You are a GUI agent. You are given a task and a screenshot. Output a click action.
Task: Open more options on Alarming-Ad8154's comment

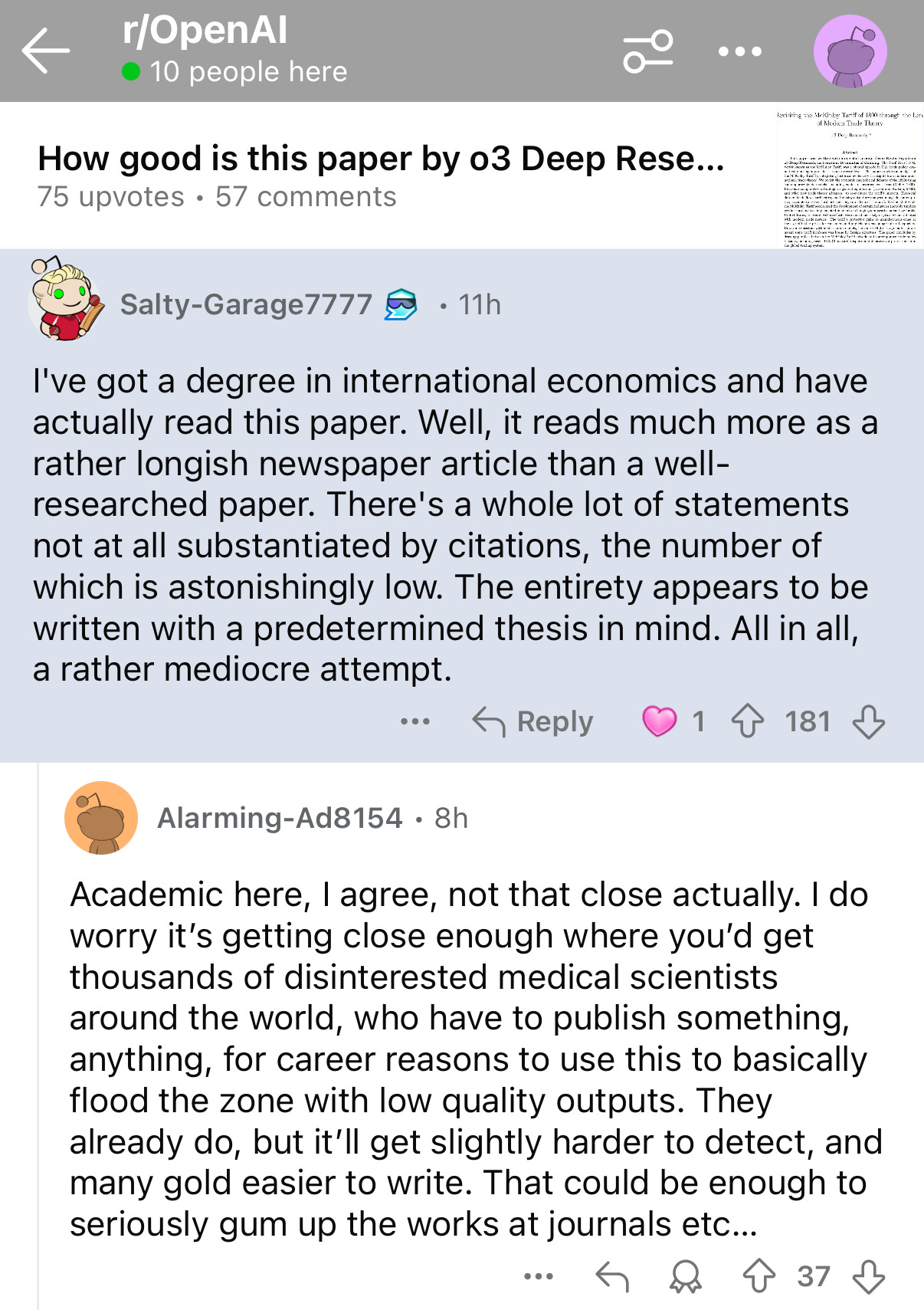538,1276
